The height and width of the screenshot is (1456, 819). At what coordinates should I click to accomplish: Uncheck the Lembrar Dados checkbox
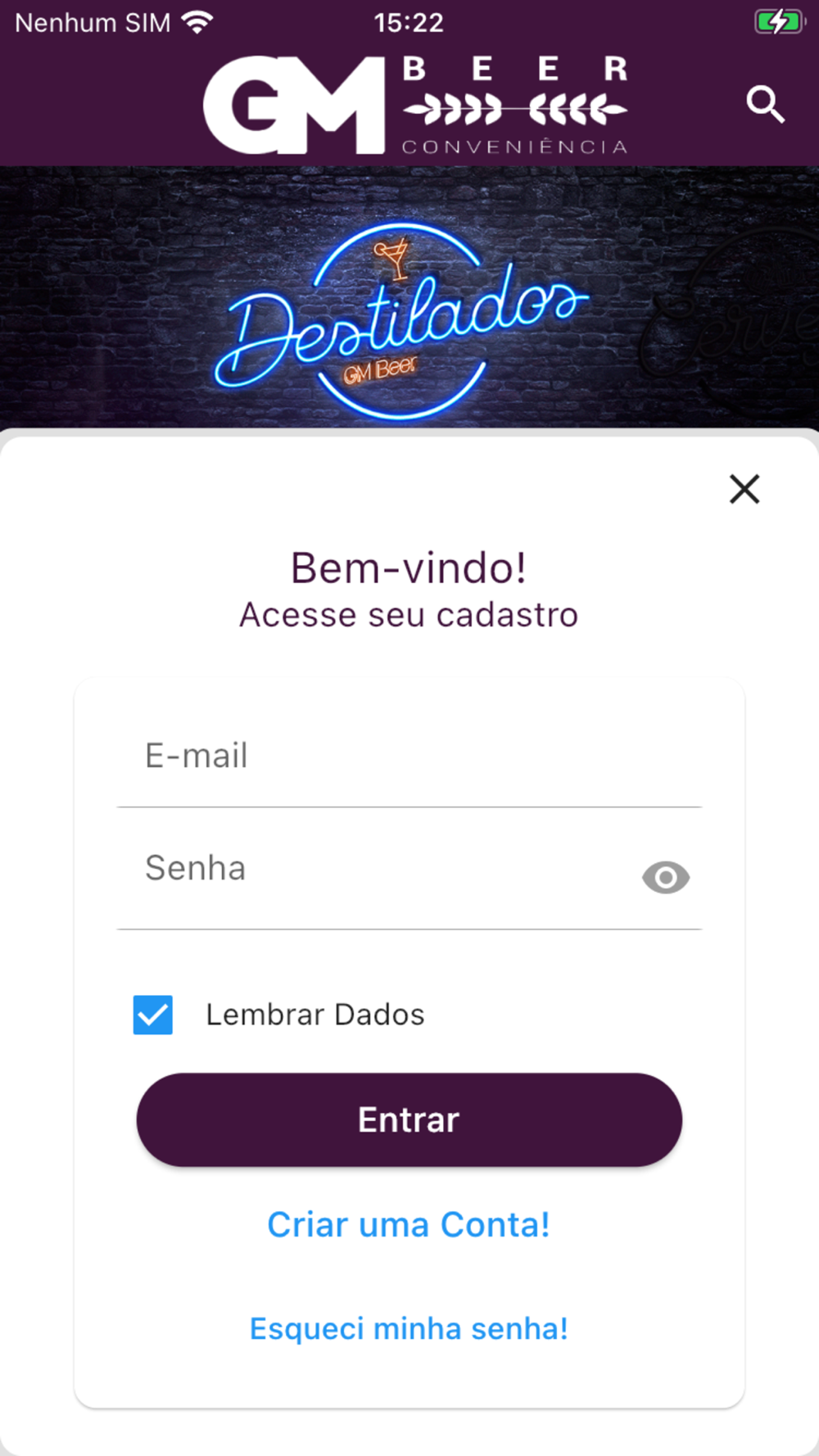click(x=153, y=1015)
